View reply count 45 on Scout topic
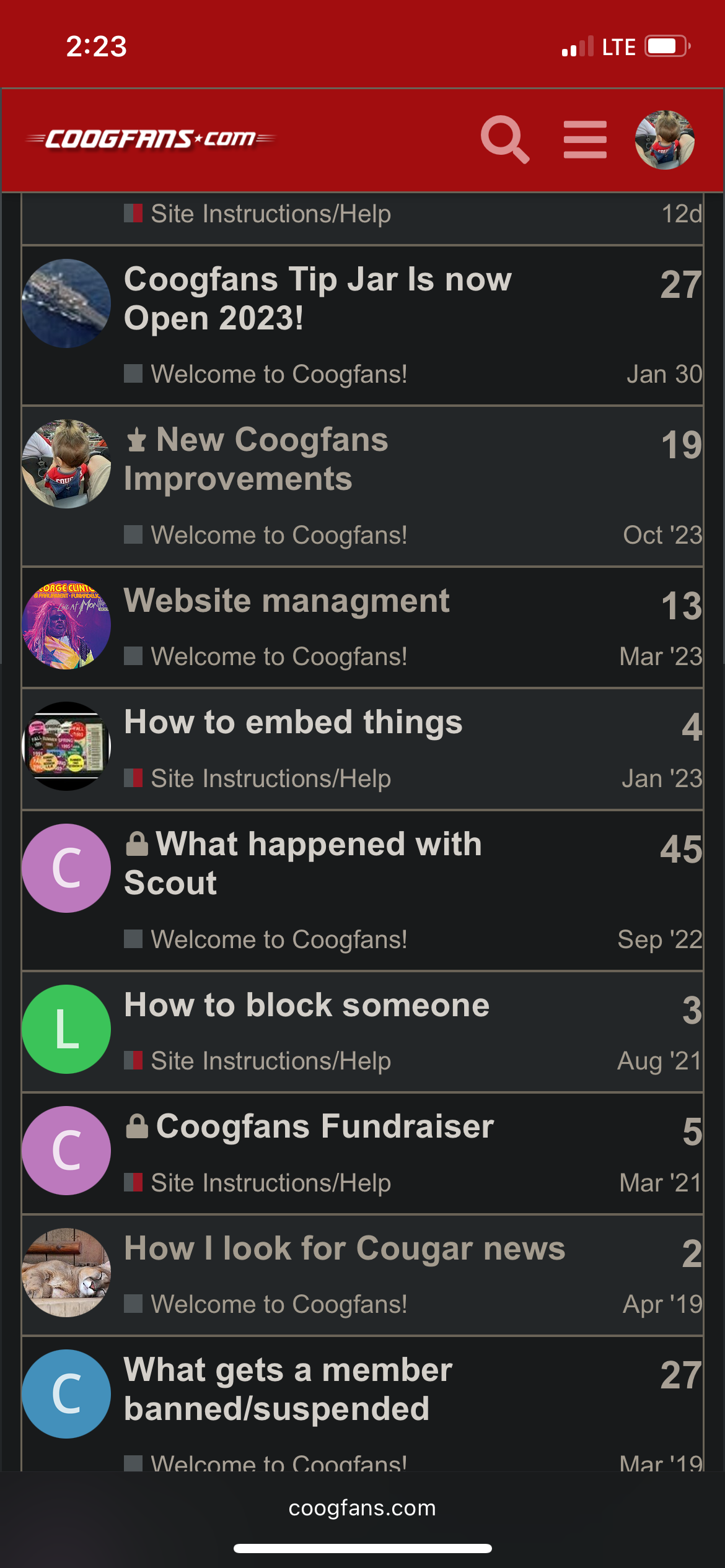 (681, 849)
